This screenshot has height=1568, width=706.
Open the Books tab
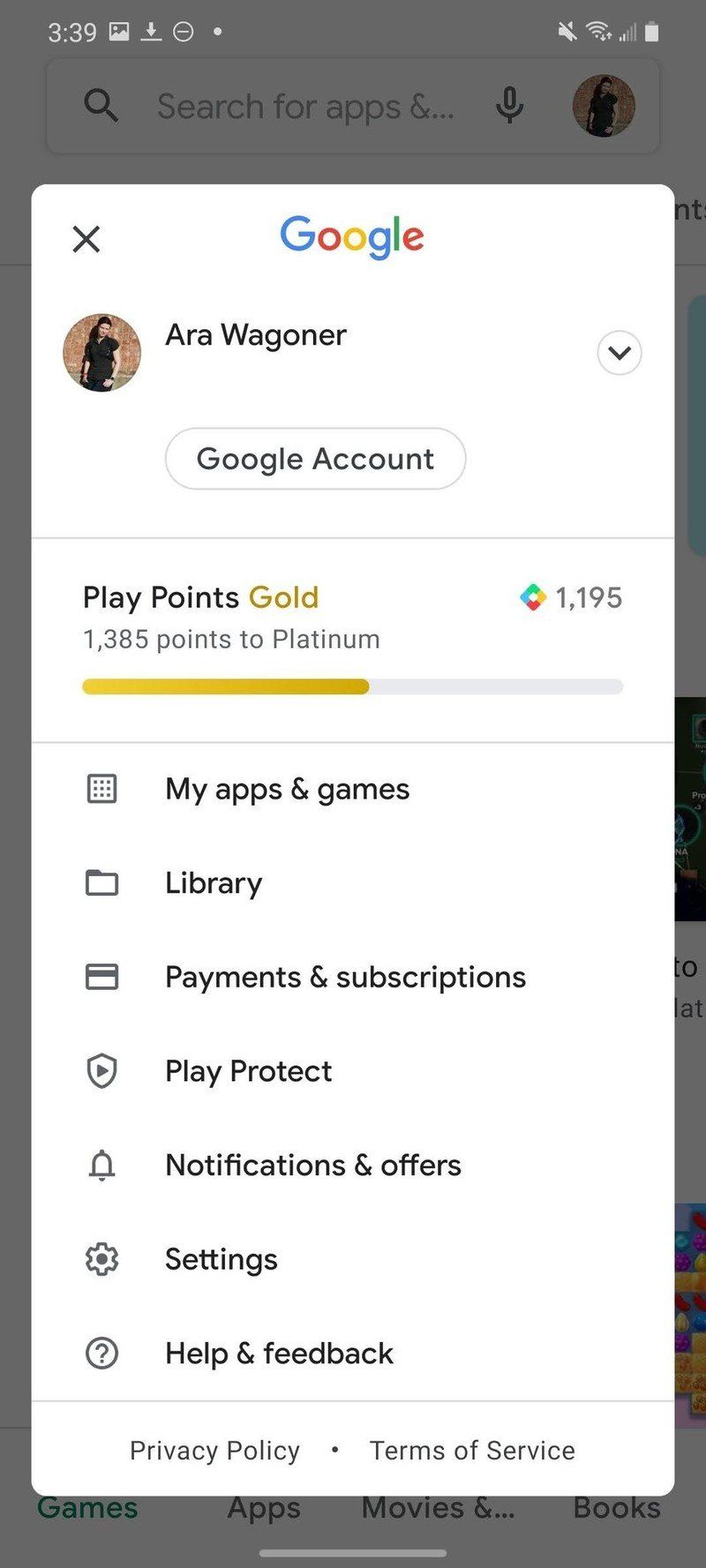616,1508
